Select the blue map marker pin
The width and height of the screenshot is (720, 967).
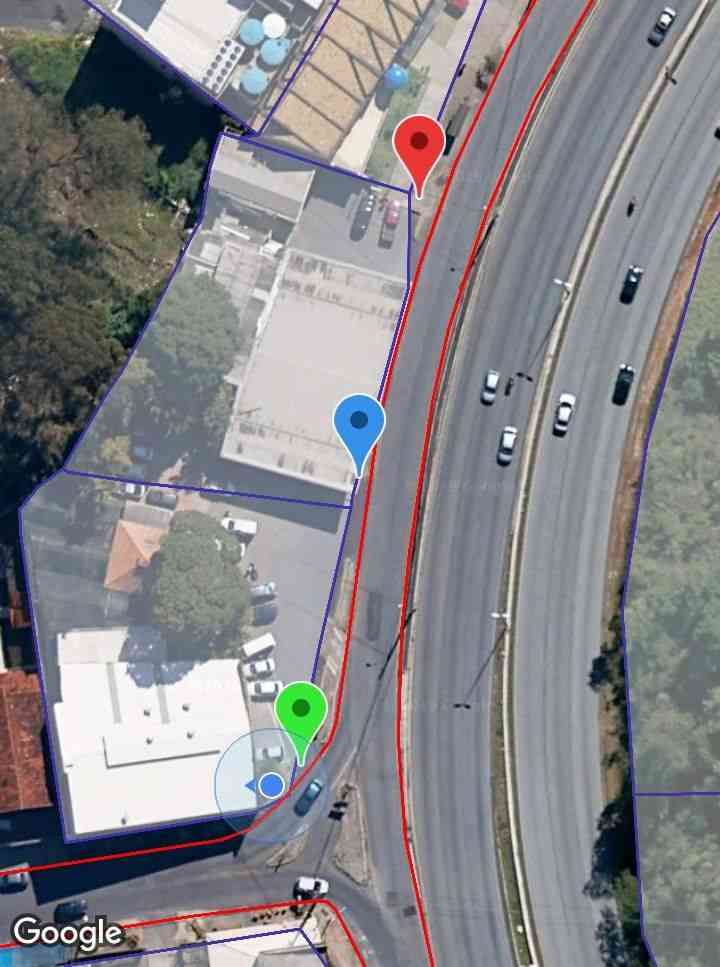click(359, 424)
